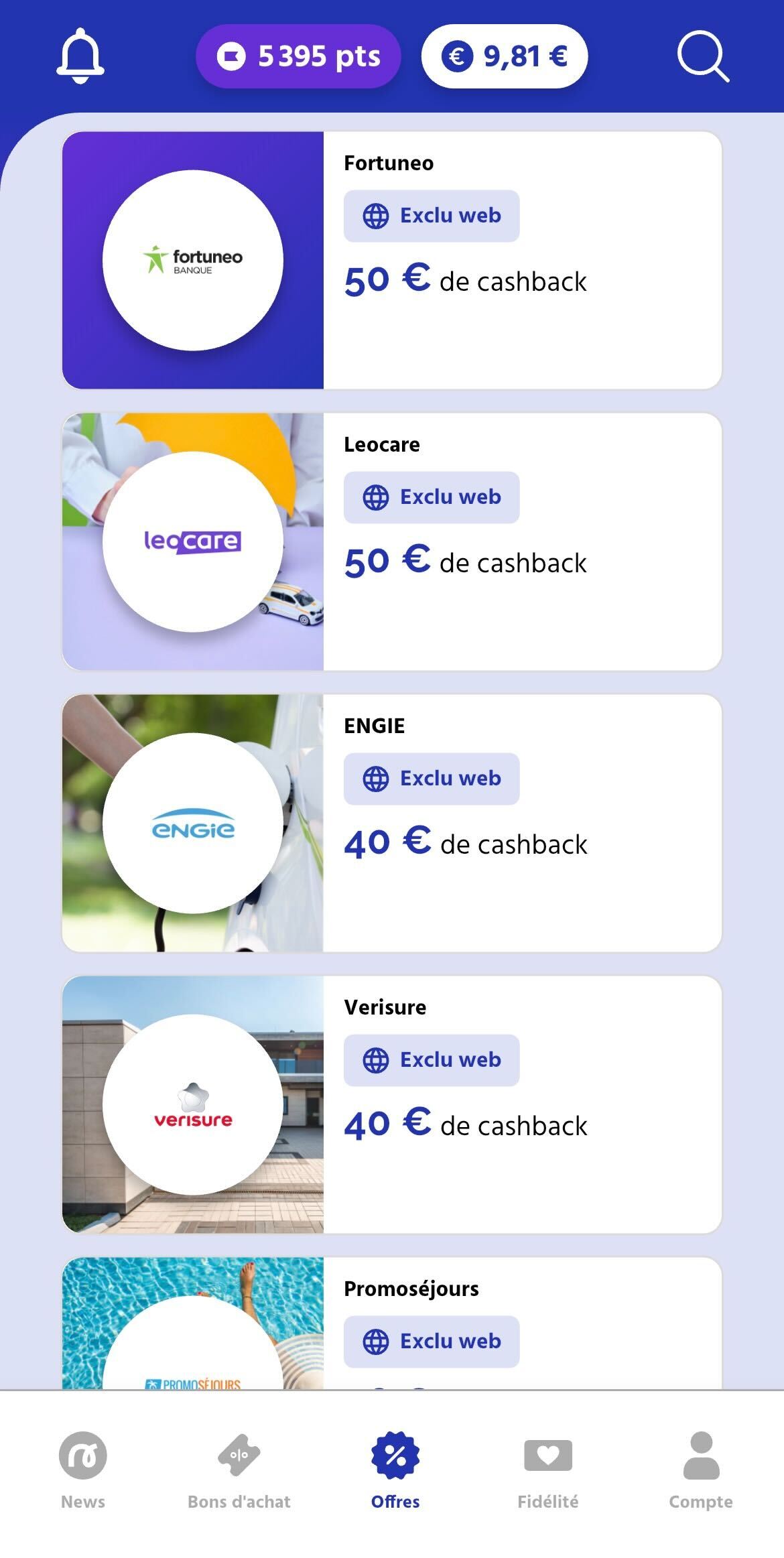The height and width of the screenshot is (1558, 784).
Task: Select the Verisure offer card
Action: tap(392, 1104)
